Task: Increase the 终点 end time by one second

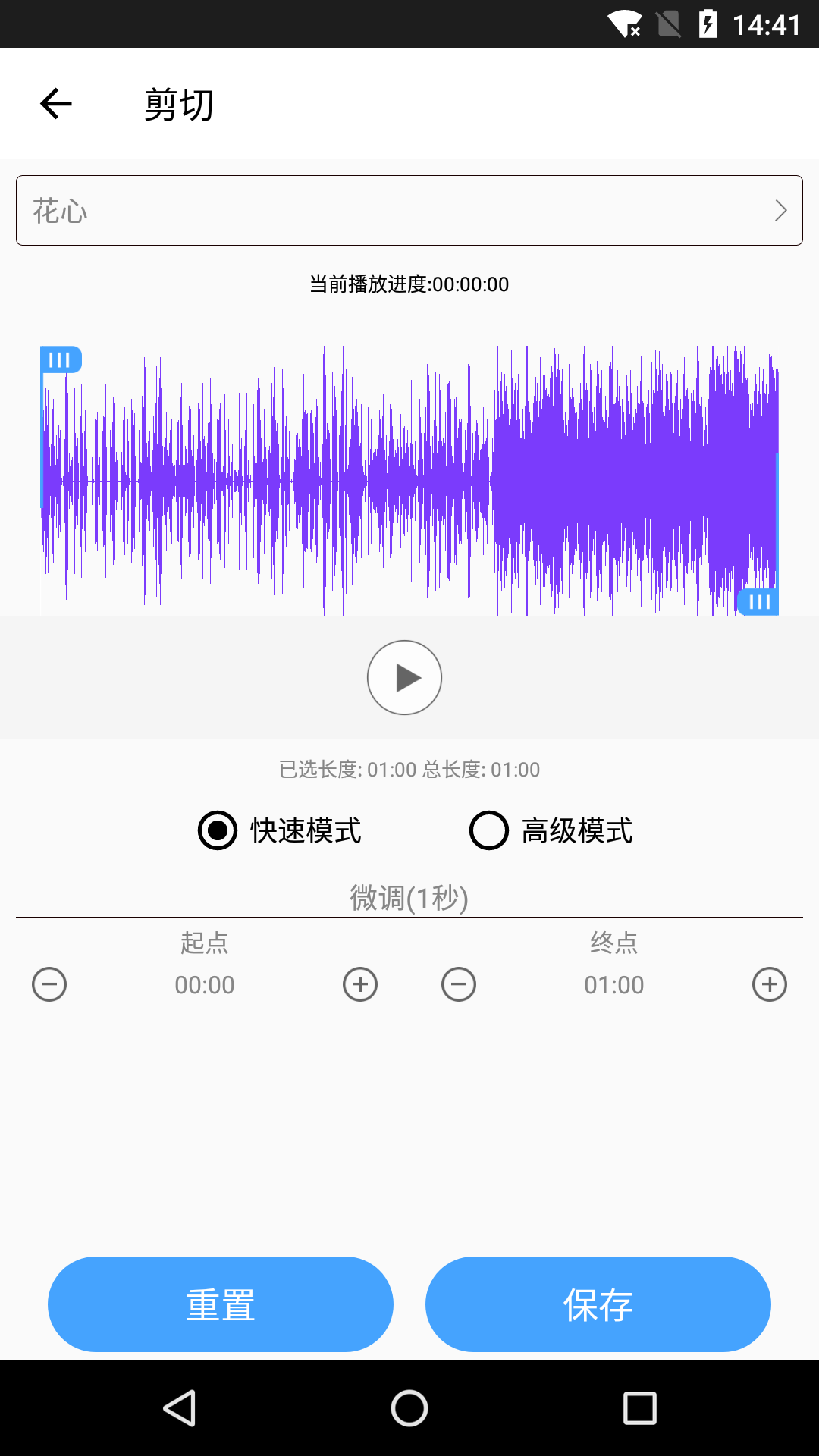Action: 770,984
